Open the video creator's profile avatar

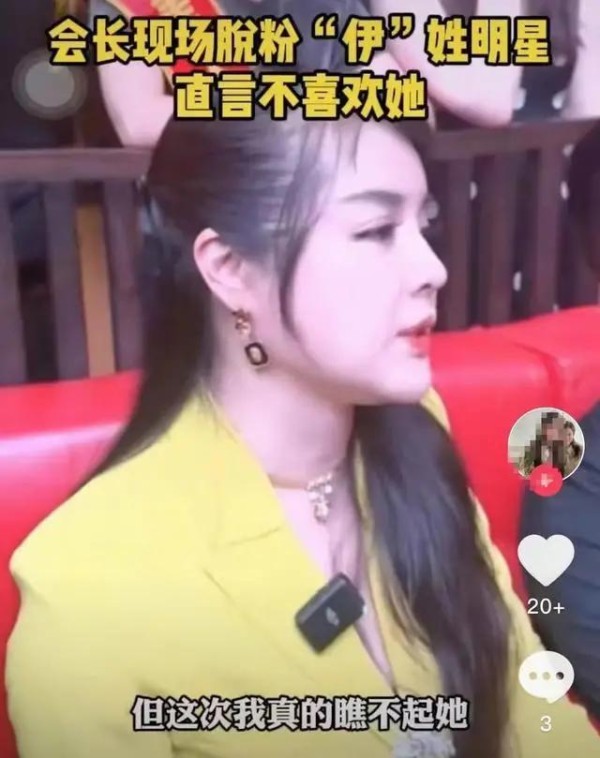(x=545, y=442)
